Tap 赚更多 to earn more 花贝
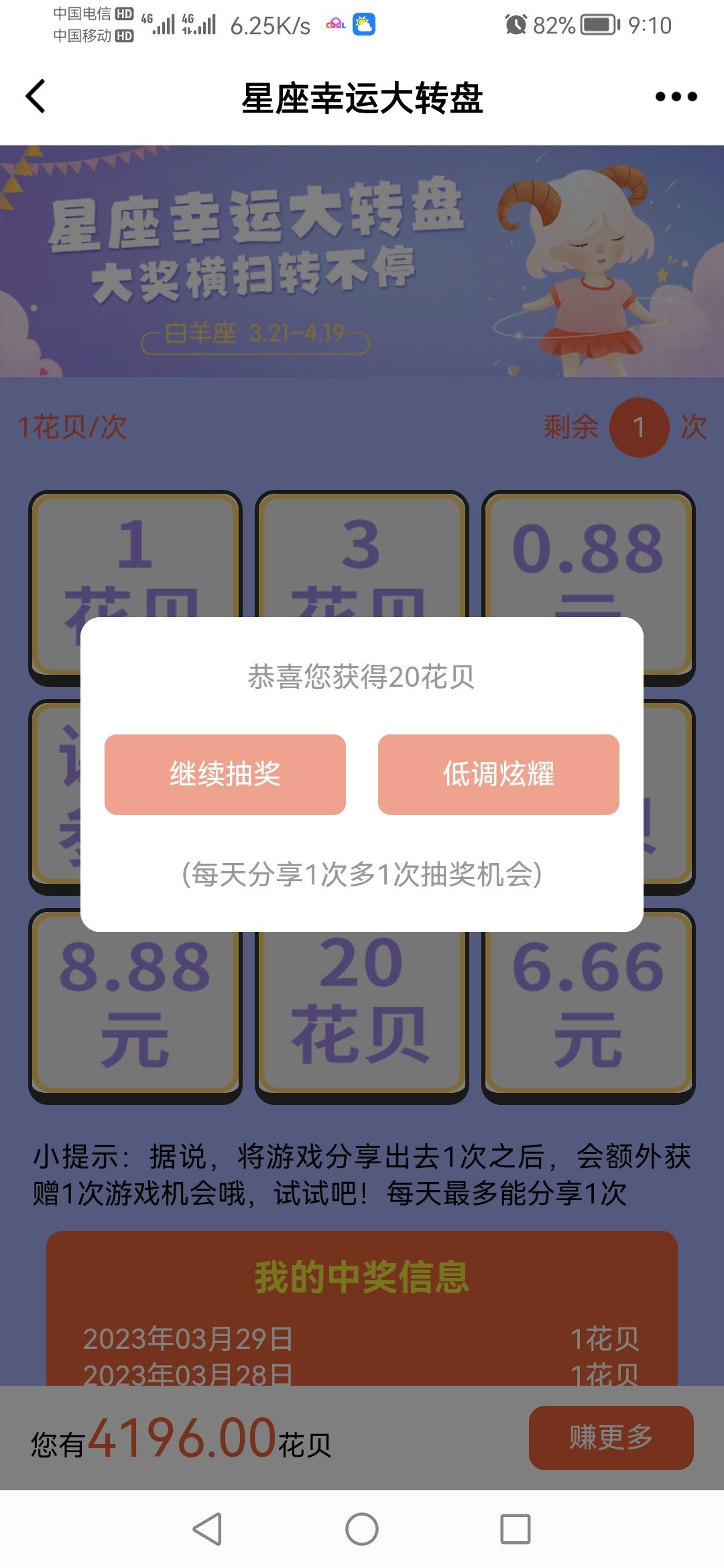724x1568 pixels. click(611, 1437)
